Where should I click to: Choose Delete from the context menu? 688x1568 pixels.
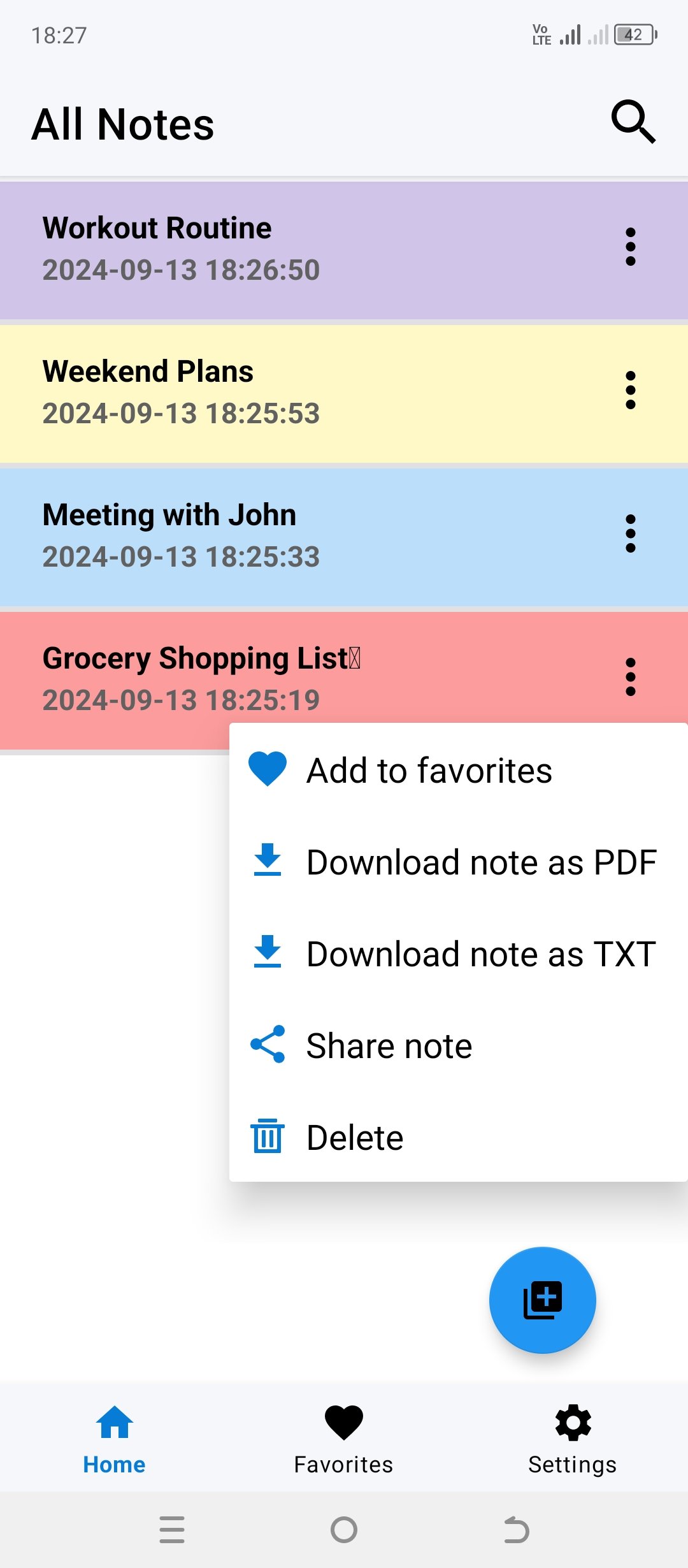click(x=354, y=1136)
